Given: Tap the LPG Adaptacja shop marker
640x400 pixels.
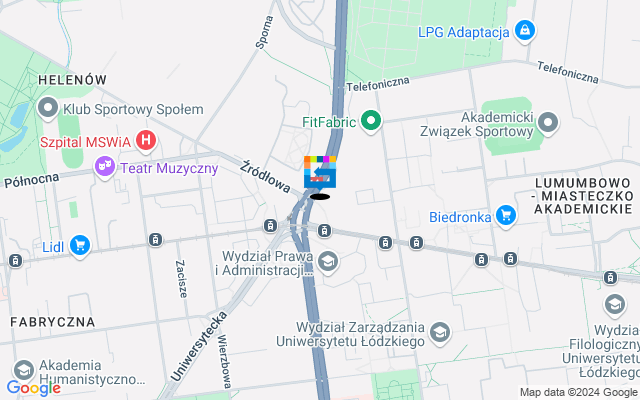Looking at the screenshot, I should tap(524, 32).
